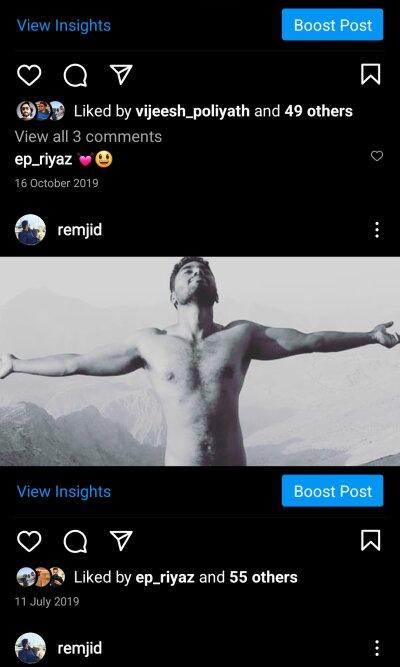Viewport: 400px width, 667px height.
Task: Open vijeesh_poliyath and 49 others likes list
Action: click(213, 111)
